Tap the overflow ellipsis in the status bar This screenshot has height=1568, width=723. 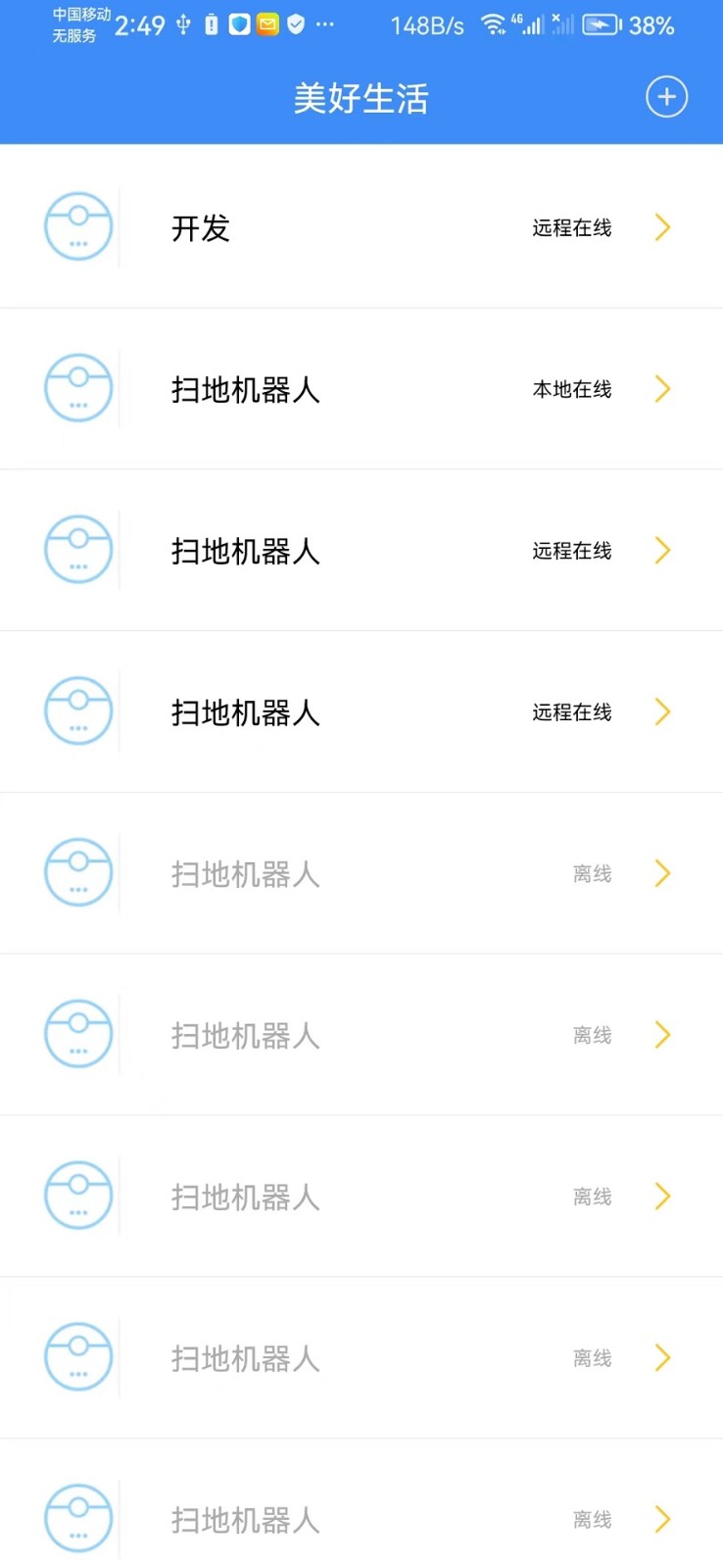323,24
